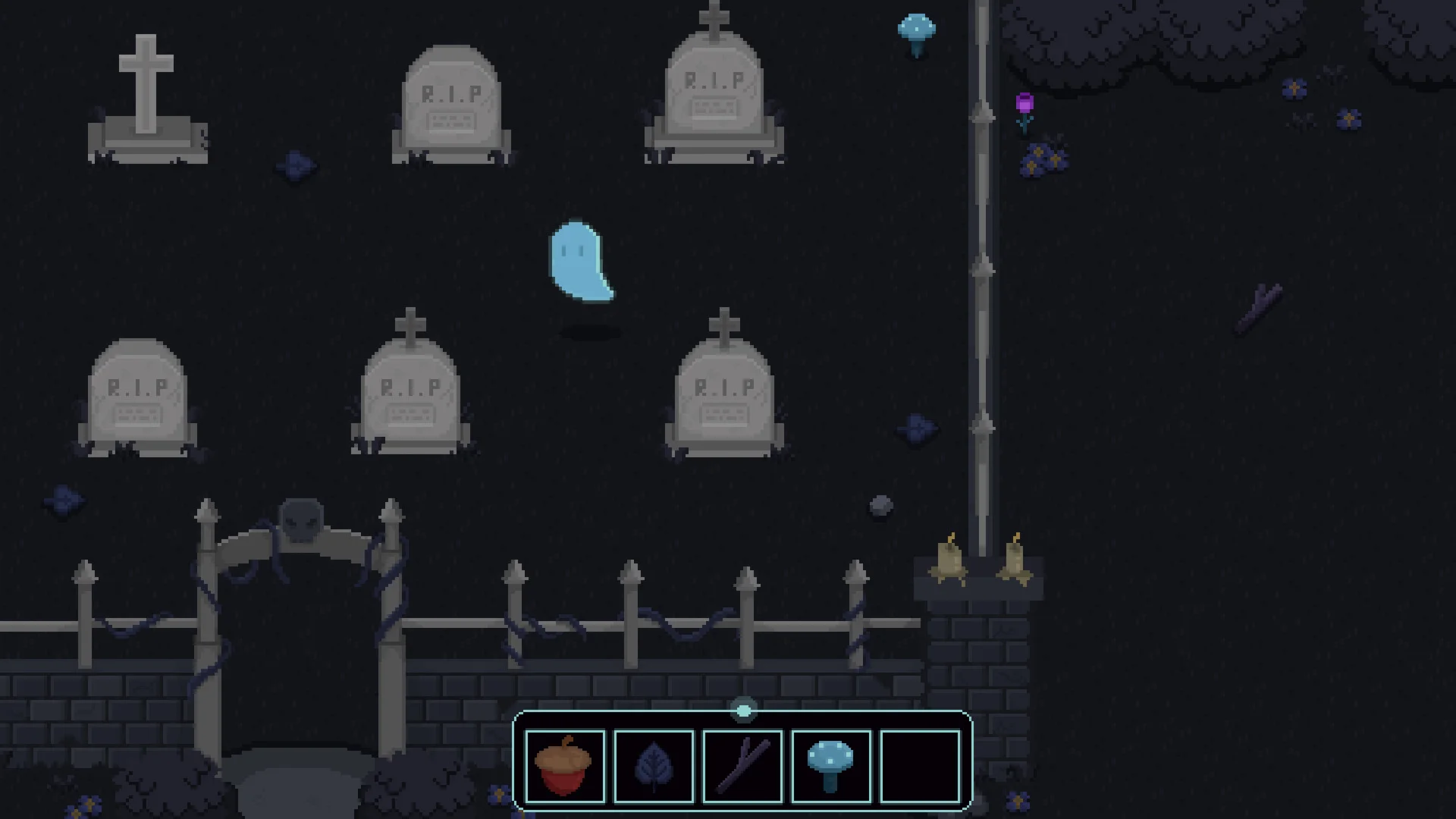Select the acorn inventory slot
This screenshot has width=1456, height=819.
click(x=565, y=766)
